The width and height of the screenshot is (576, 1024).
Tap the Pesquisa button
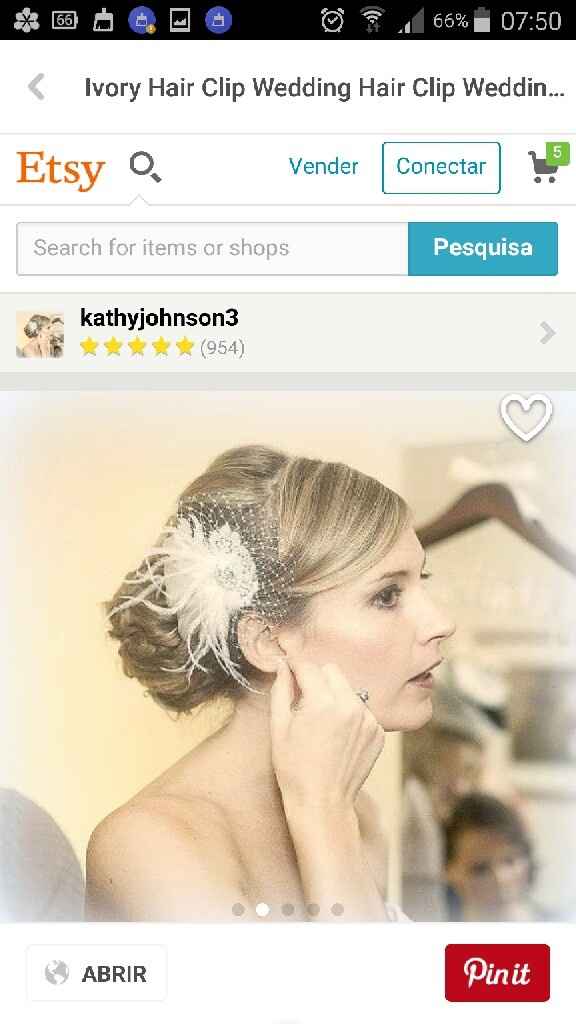click(483, 248)
